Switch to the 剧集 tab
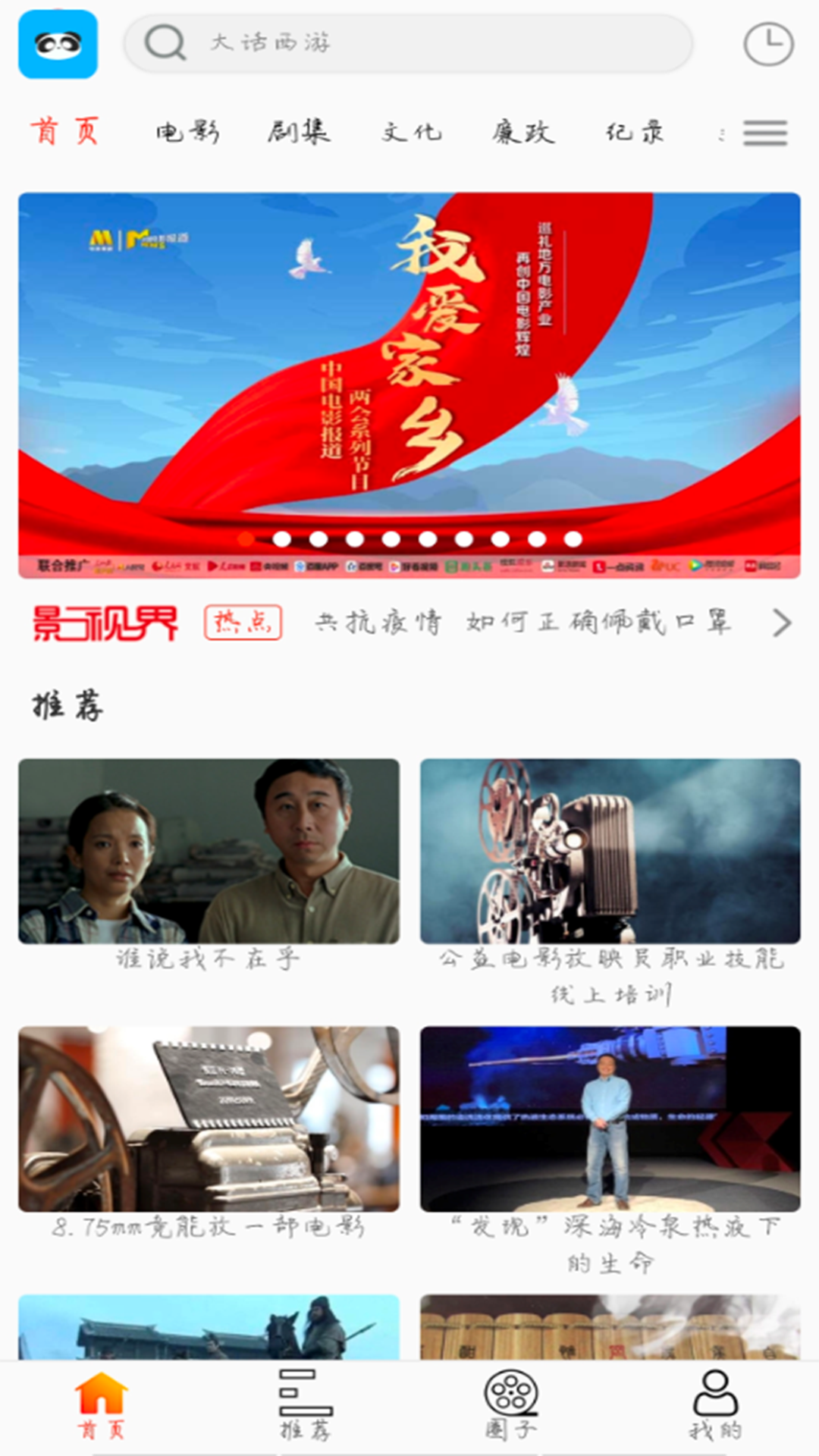 [x=299, y=133]
